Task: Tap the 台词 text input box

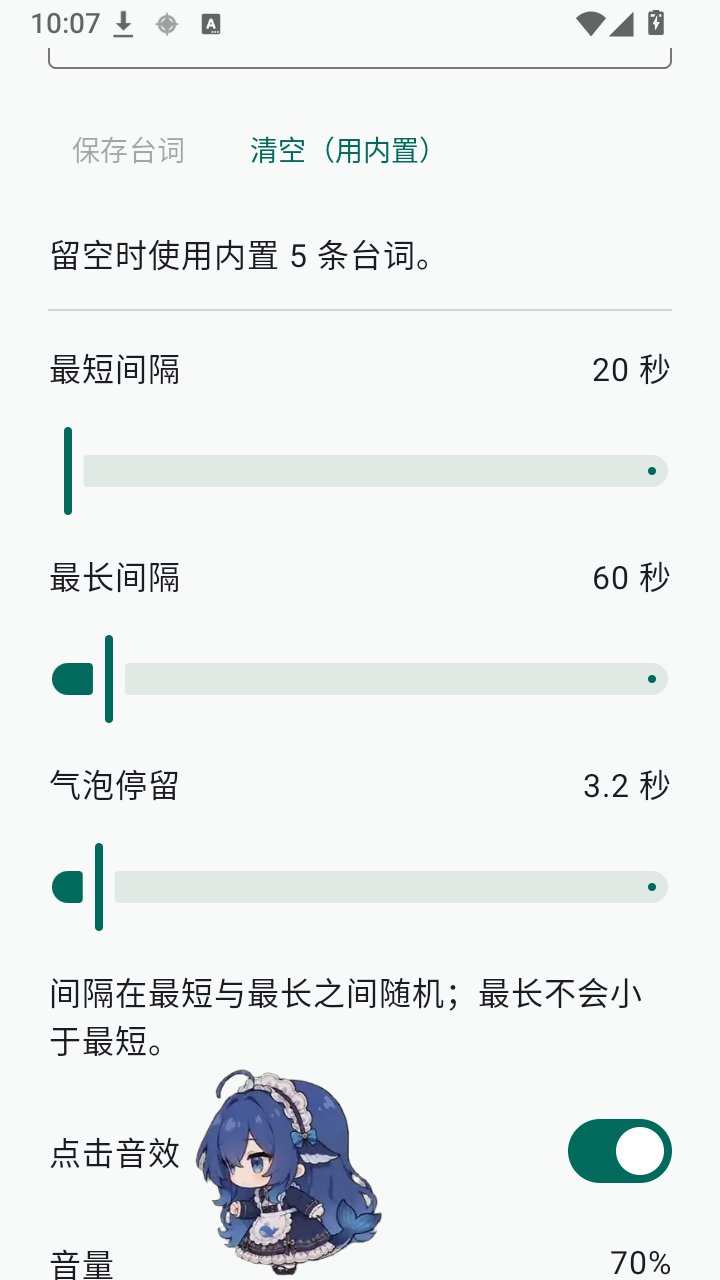Action: pos(360,56)
